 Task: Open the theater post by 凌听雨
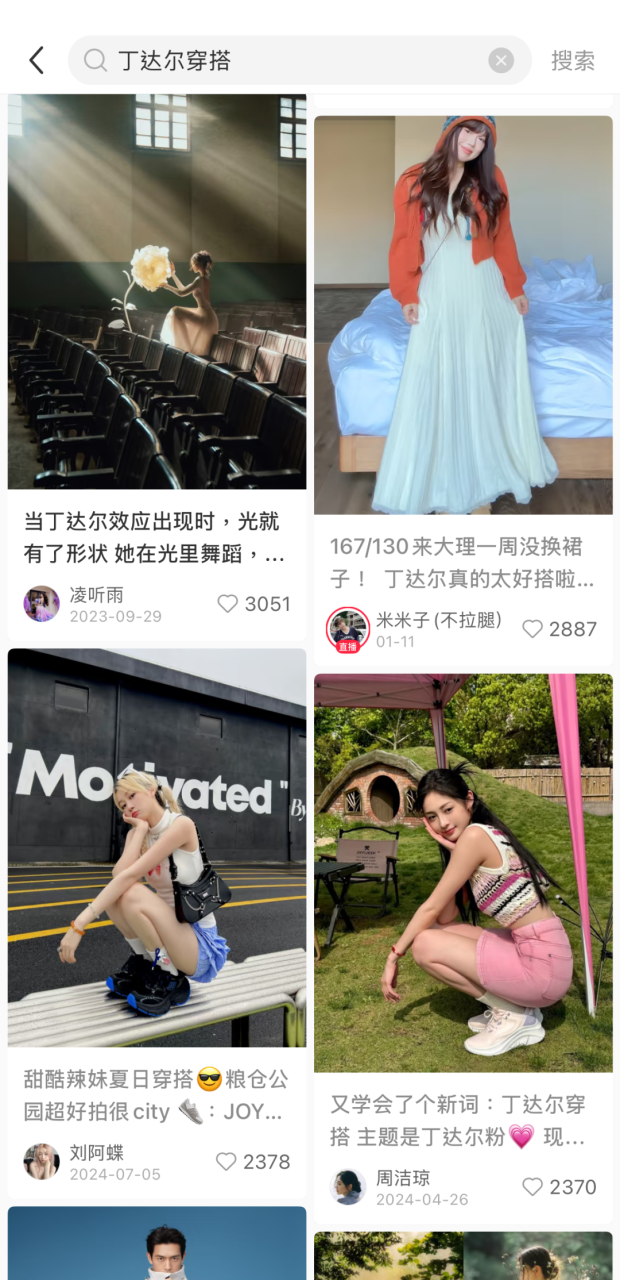[x=157, y=292]
